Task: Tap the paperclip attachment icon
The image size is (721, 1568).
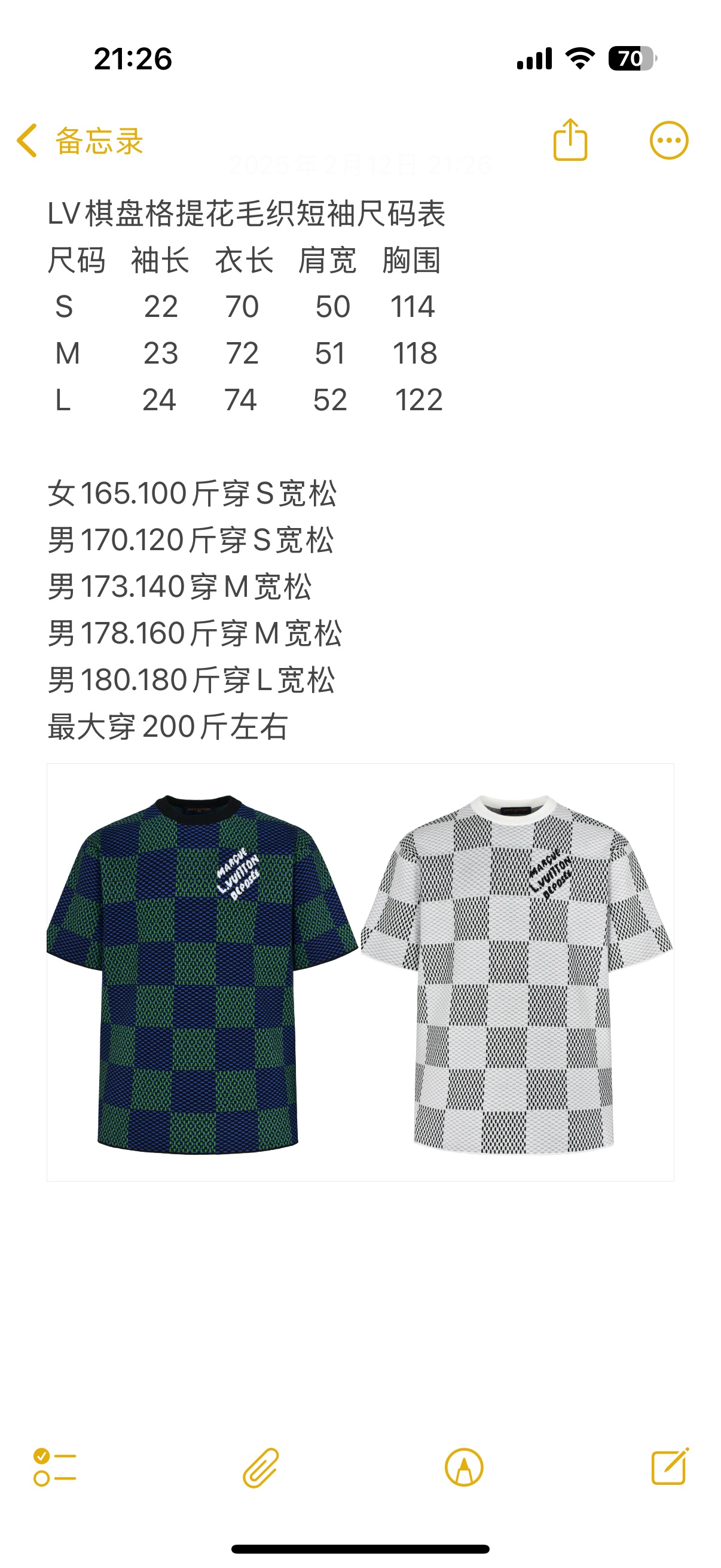Action: pos(261,1468)
